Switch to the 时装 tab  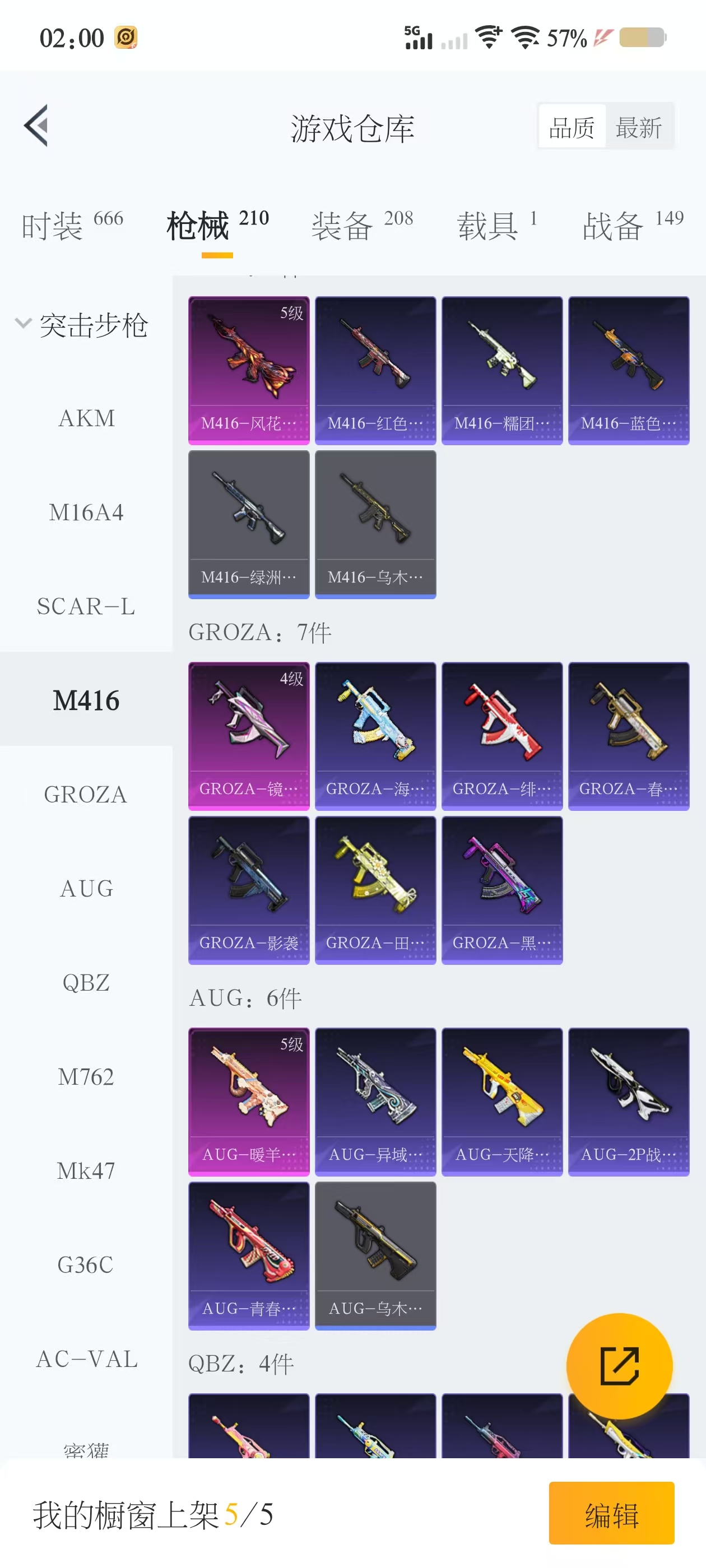point(72,225)
